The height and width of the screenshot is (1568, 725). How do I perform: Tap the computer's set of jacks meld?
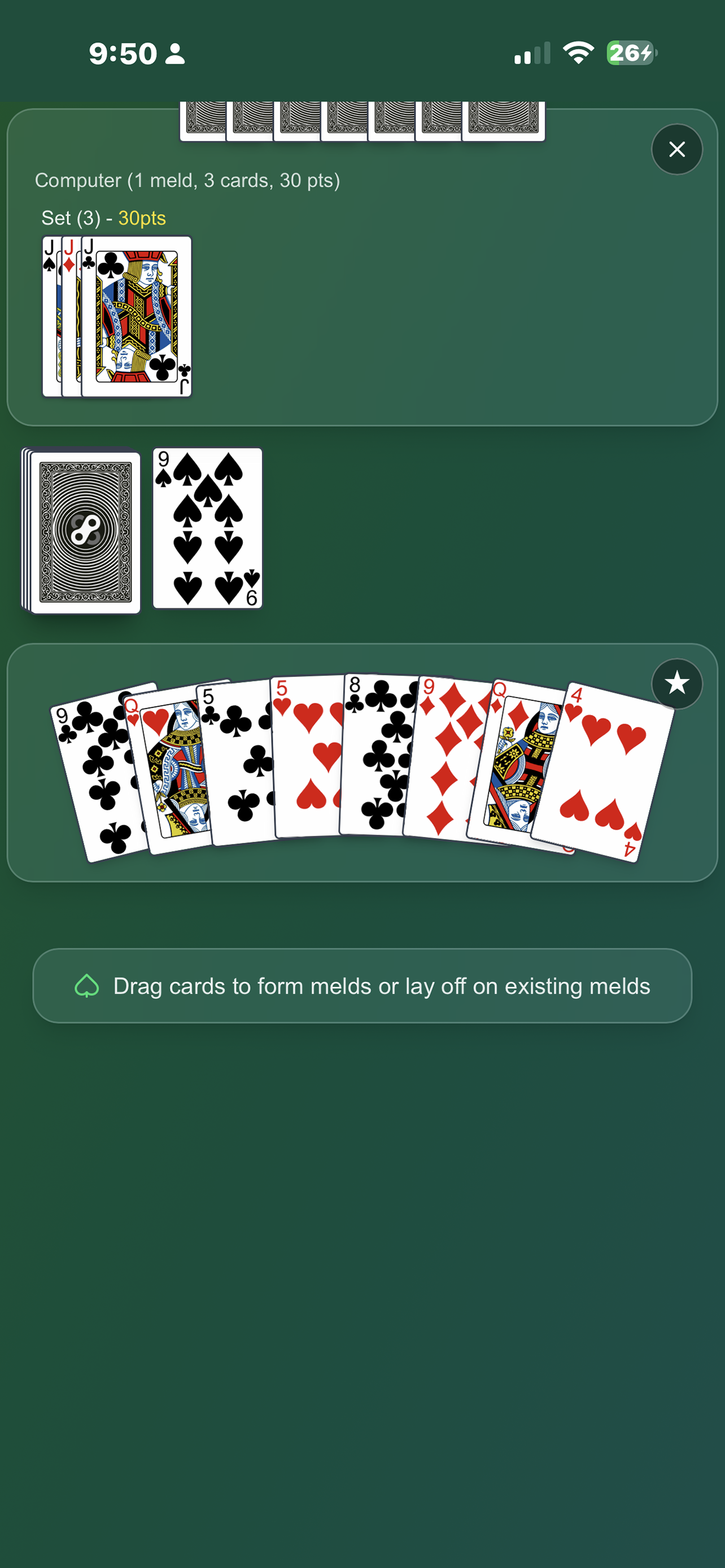point(117,317)
